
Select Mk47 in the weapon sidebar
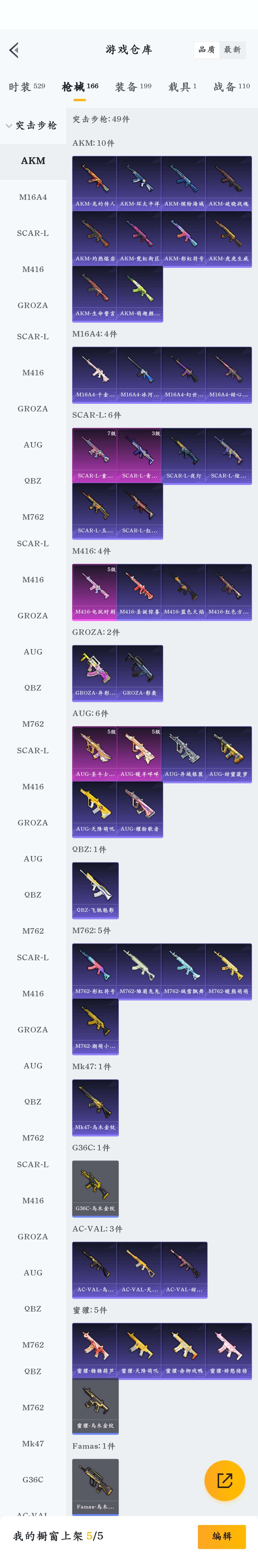pos(33,1443)
